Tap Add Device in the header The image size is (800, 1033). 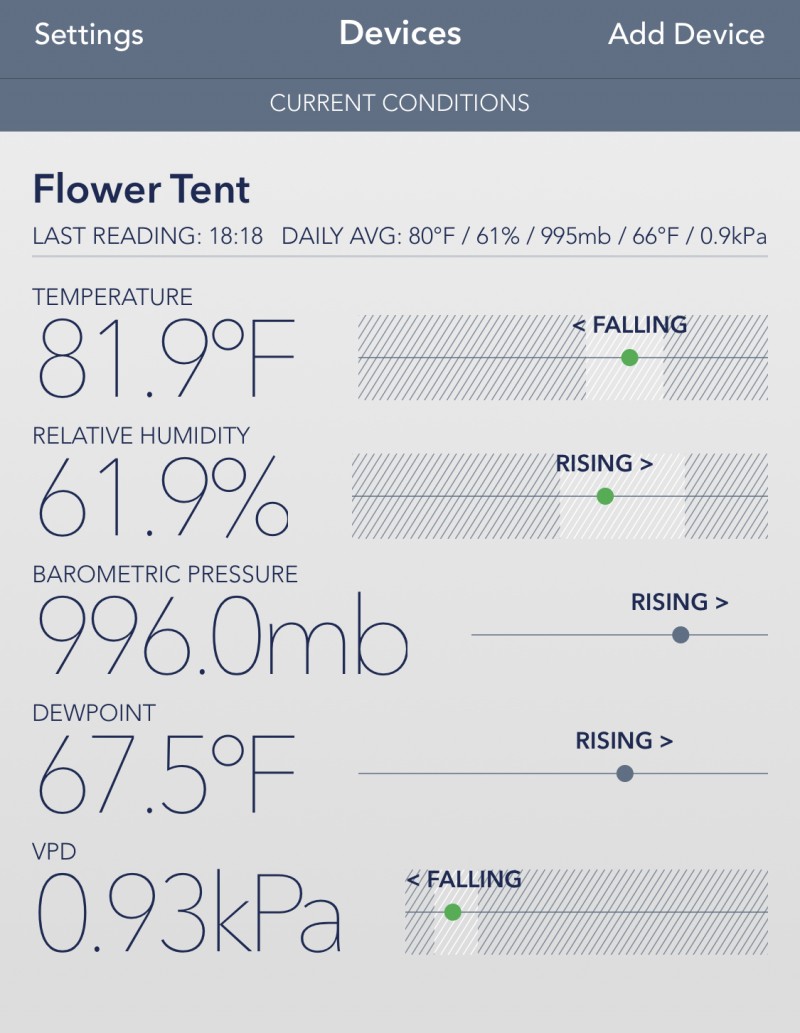coord(686,35)
